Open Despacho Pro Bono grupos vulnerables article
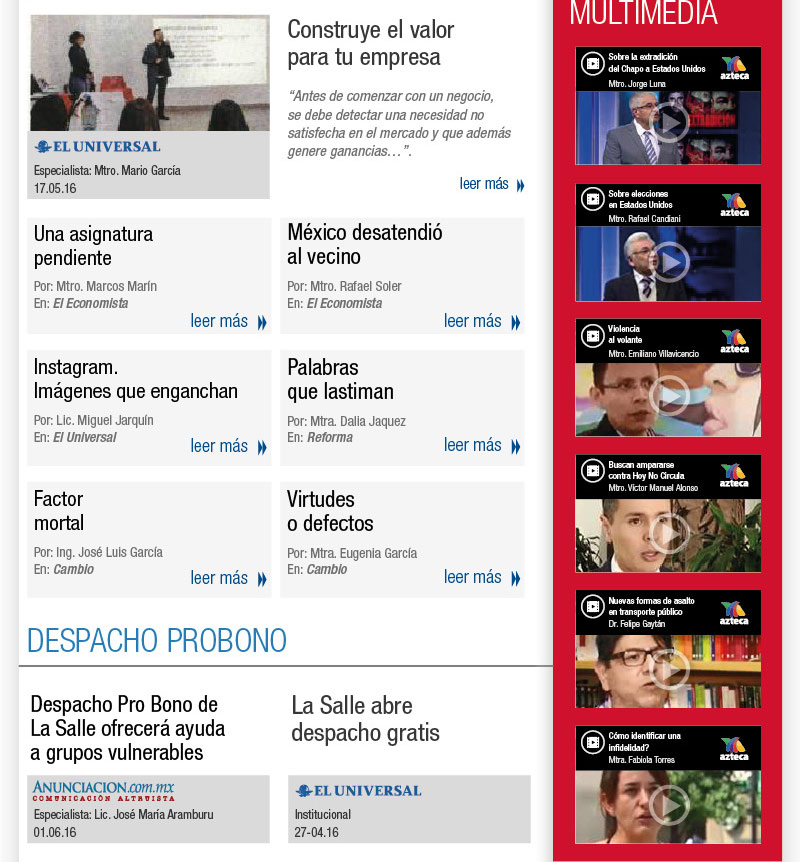The image size is (800, 862). point(128,728)
